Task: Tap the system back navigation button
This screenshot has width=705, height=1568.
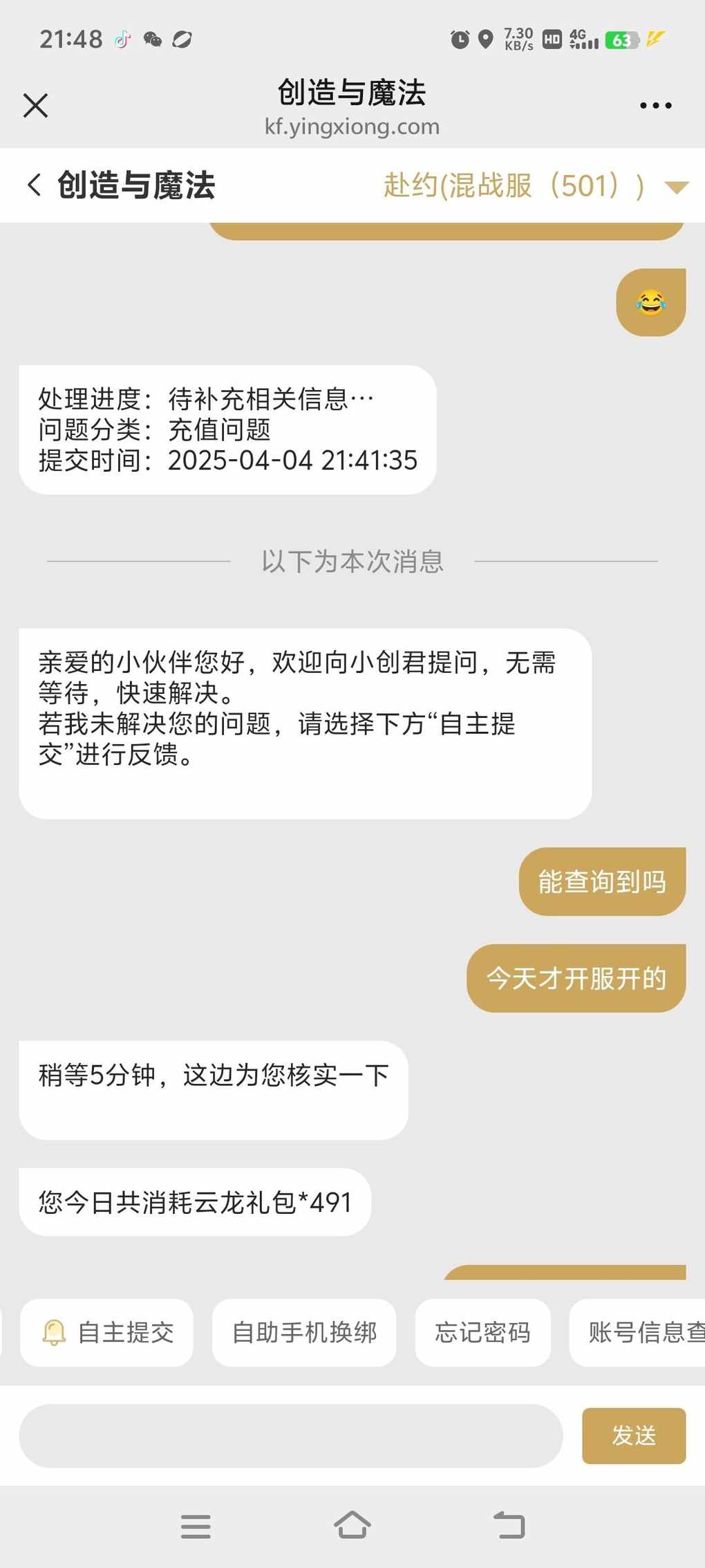Action: point(509,1526)
